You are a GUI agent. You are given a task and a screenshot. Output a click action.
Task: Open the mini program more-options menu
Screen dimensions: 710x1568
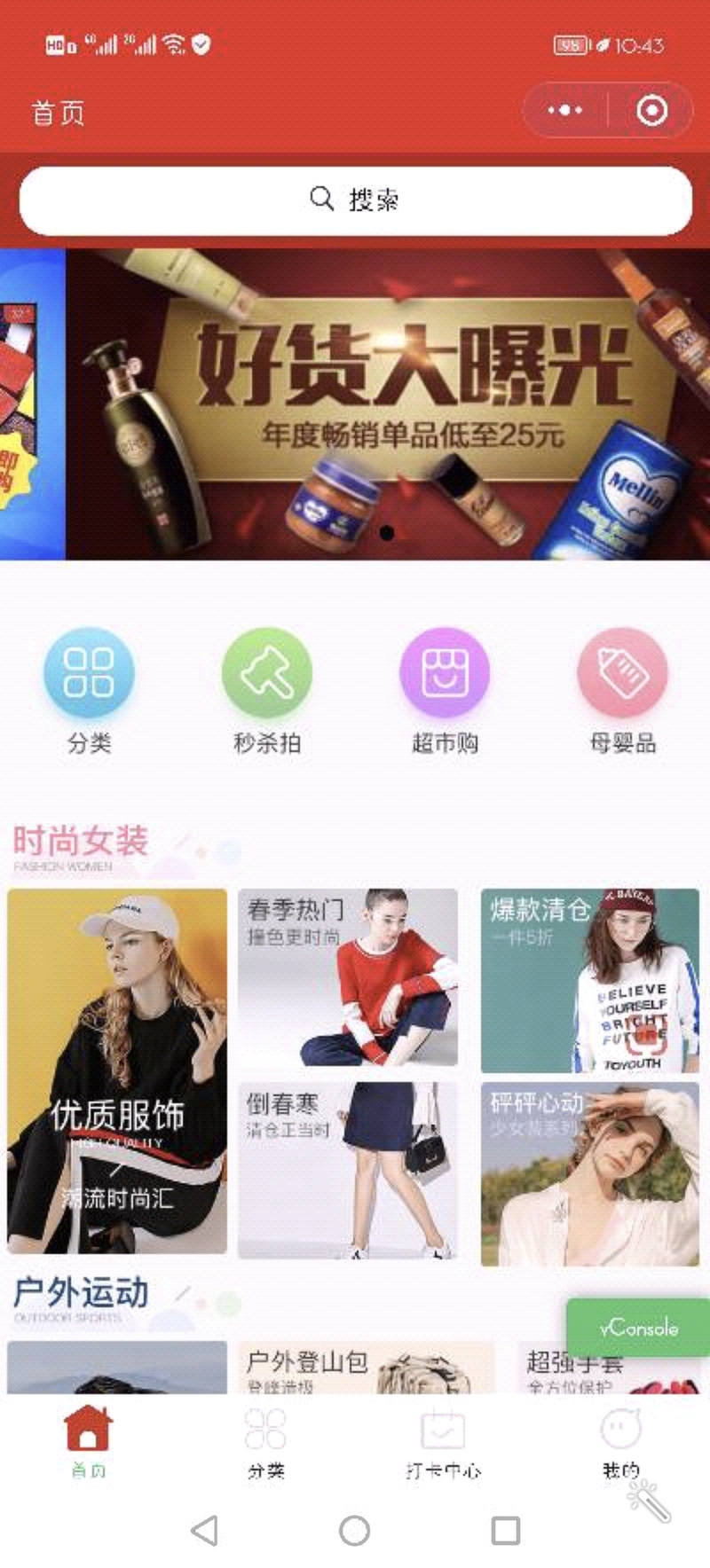[564, 111]
